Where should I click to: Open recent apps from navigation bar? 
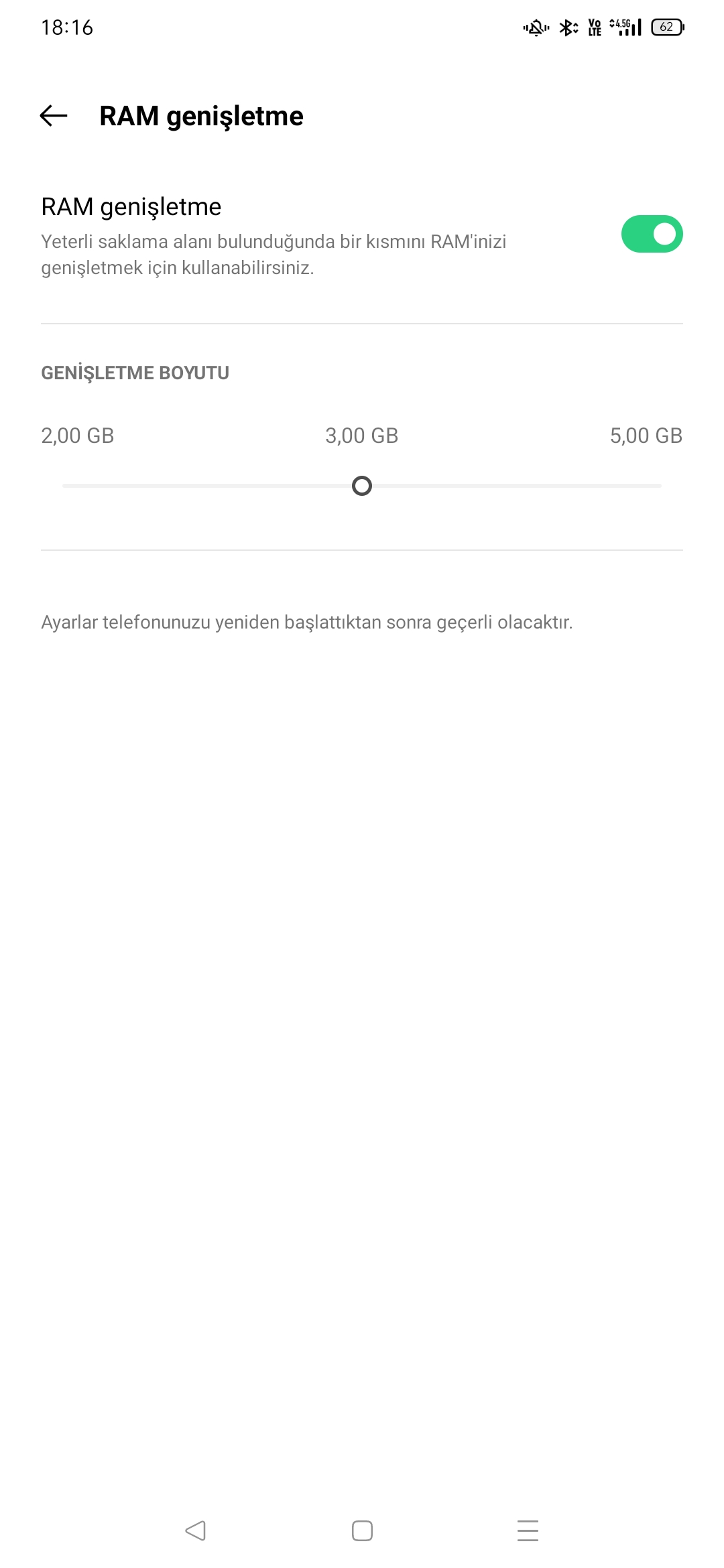[528, 1530]
